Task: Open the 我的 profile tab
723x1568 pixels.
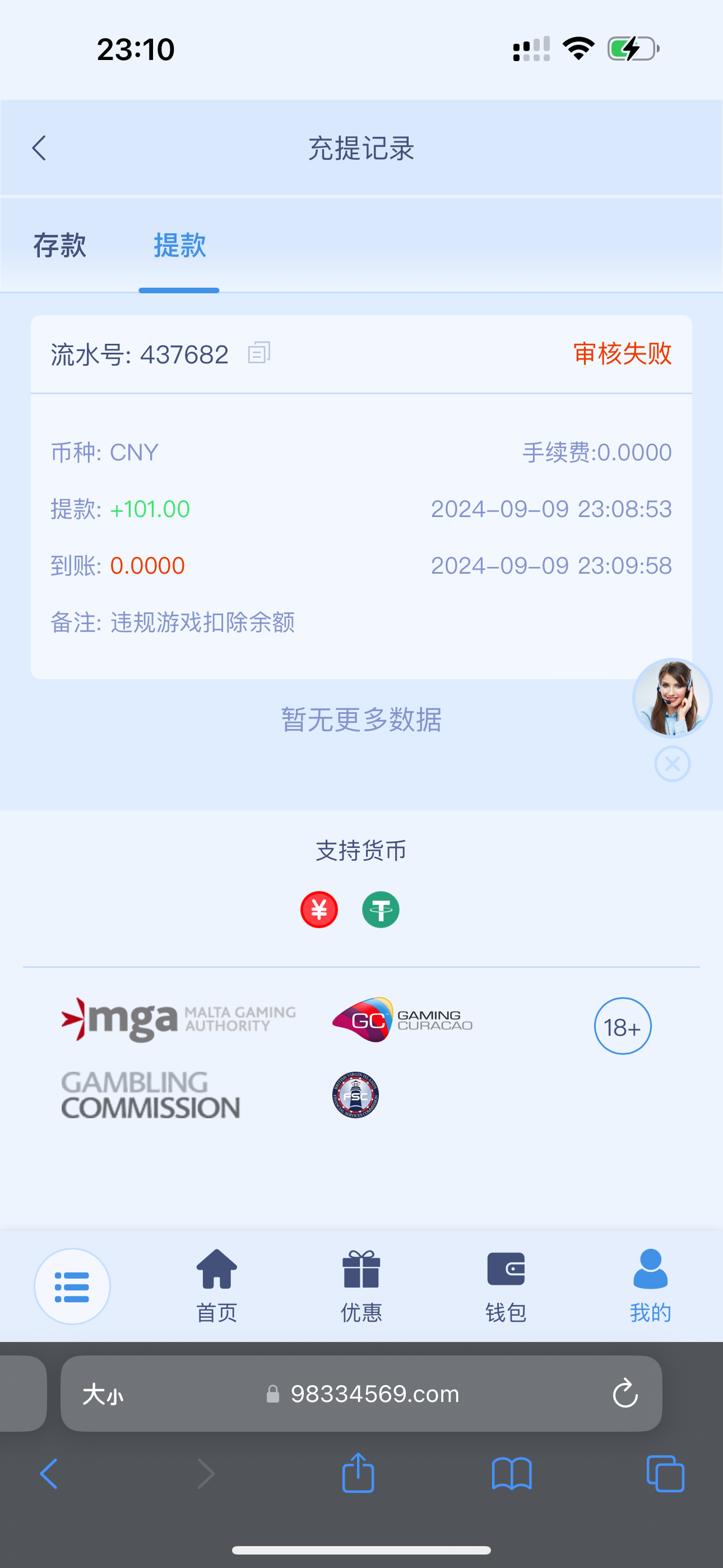Action: [650, 1285]
